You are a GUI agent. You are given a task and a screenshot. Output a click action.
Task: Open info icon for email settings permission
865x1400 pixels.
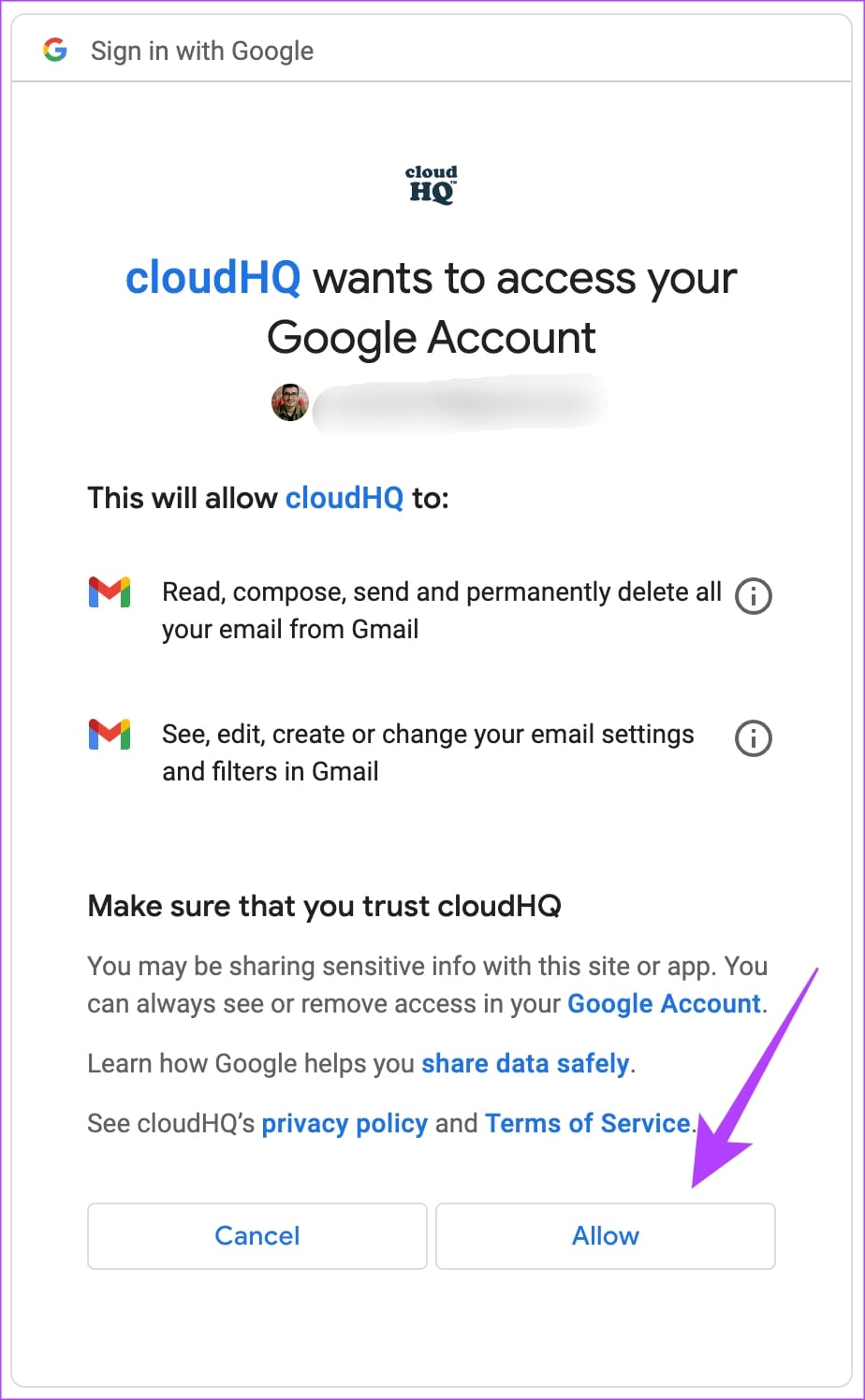754,738
